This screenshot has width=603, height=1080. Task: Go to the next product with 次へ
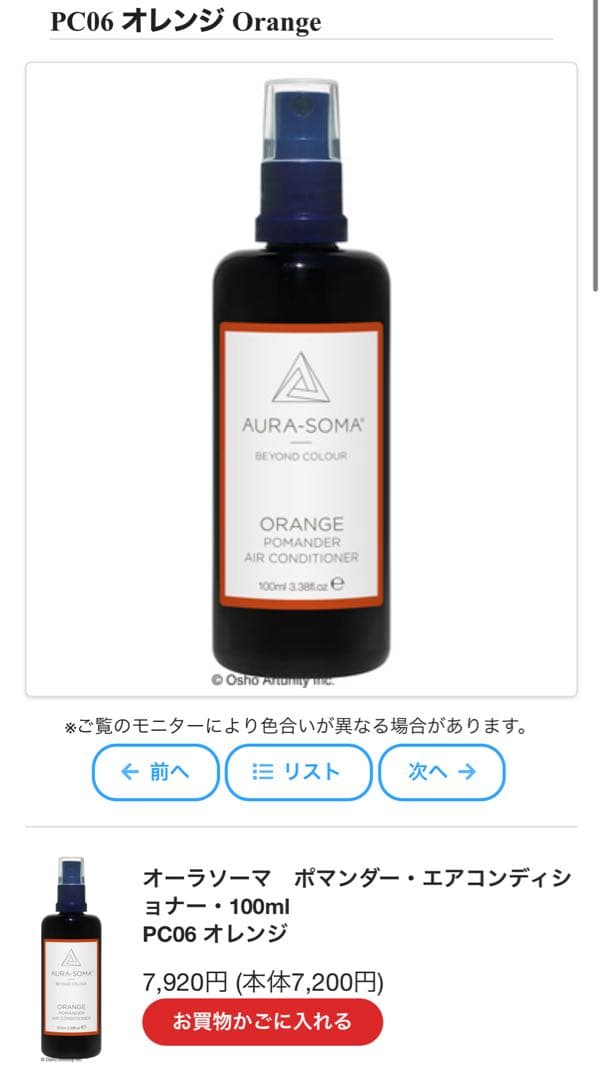[x=441, y=772]
